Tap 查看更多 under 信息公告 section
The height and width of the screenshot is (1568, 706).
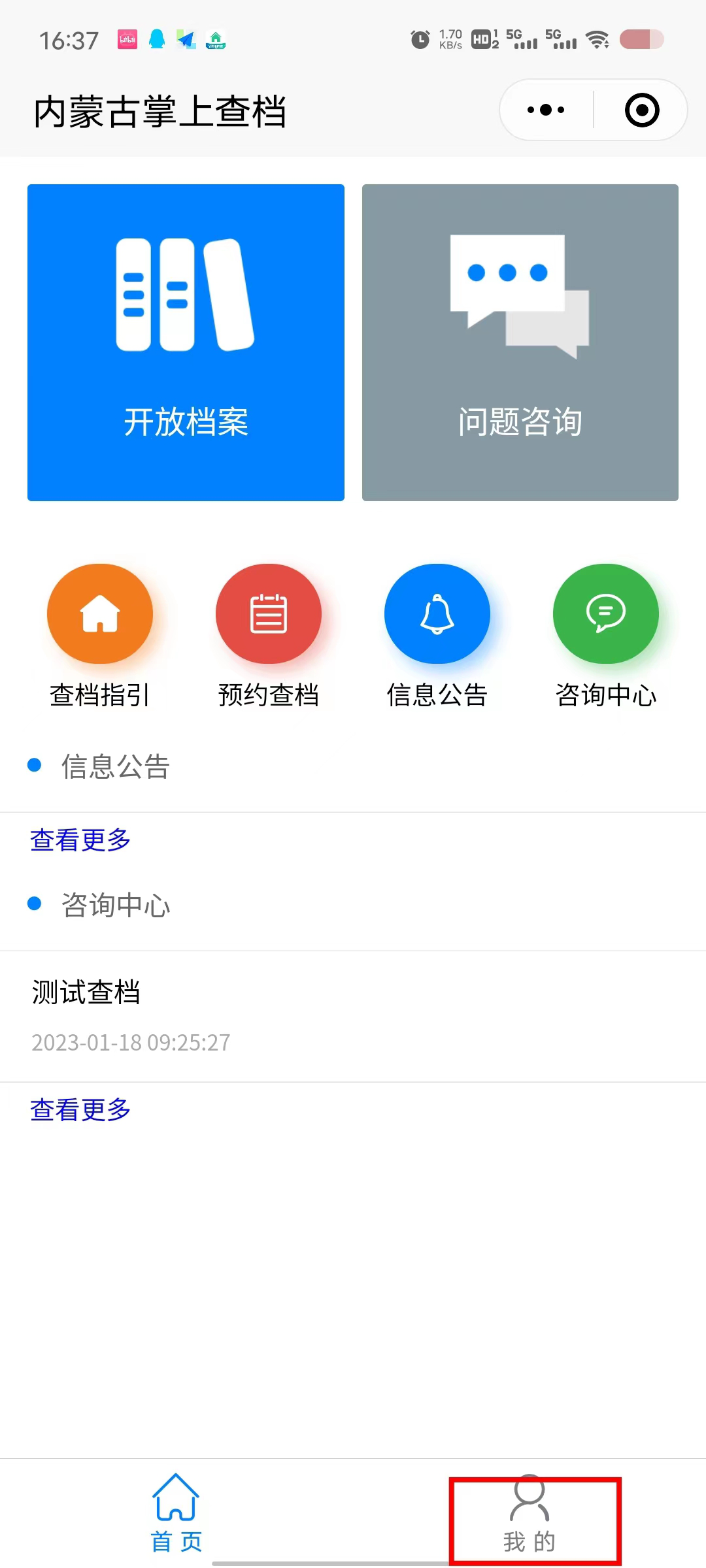pos(80,840)
